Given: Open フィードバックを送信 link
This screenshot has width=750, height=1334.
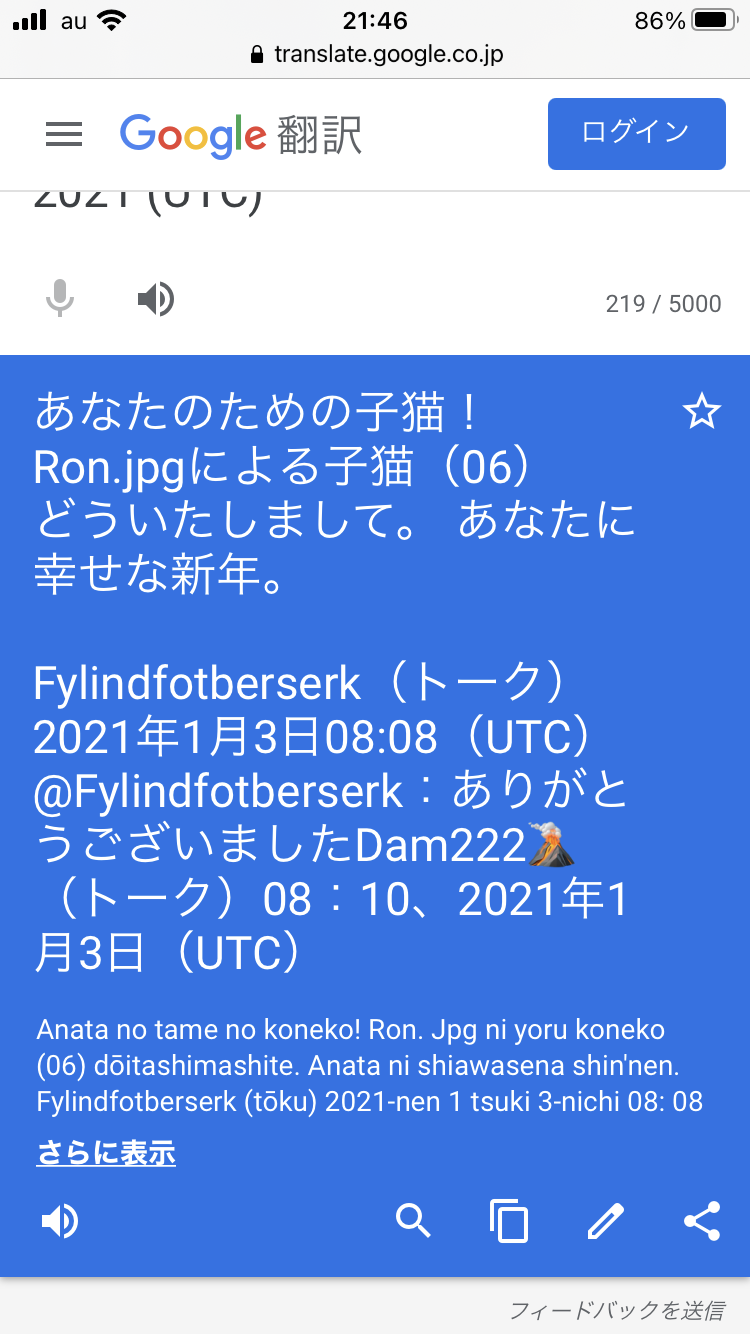Looking at the screenshot, I should [x=616, y=1310].
